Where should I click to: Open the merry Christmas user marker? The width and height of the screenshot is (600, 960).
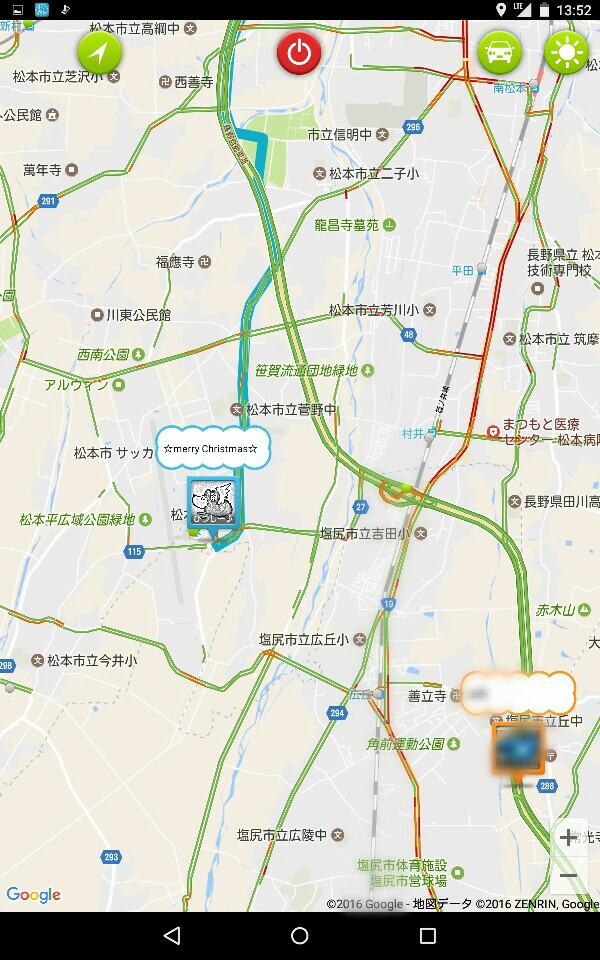coord(212,504)
